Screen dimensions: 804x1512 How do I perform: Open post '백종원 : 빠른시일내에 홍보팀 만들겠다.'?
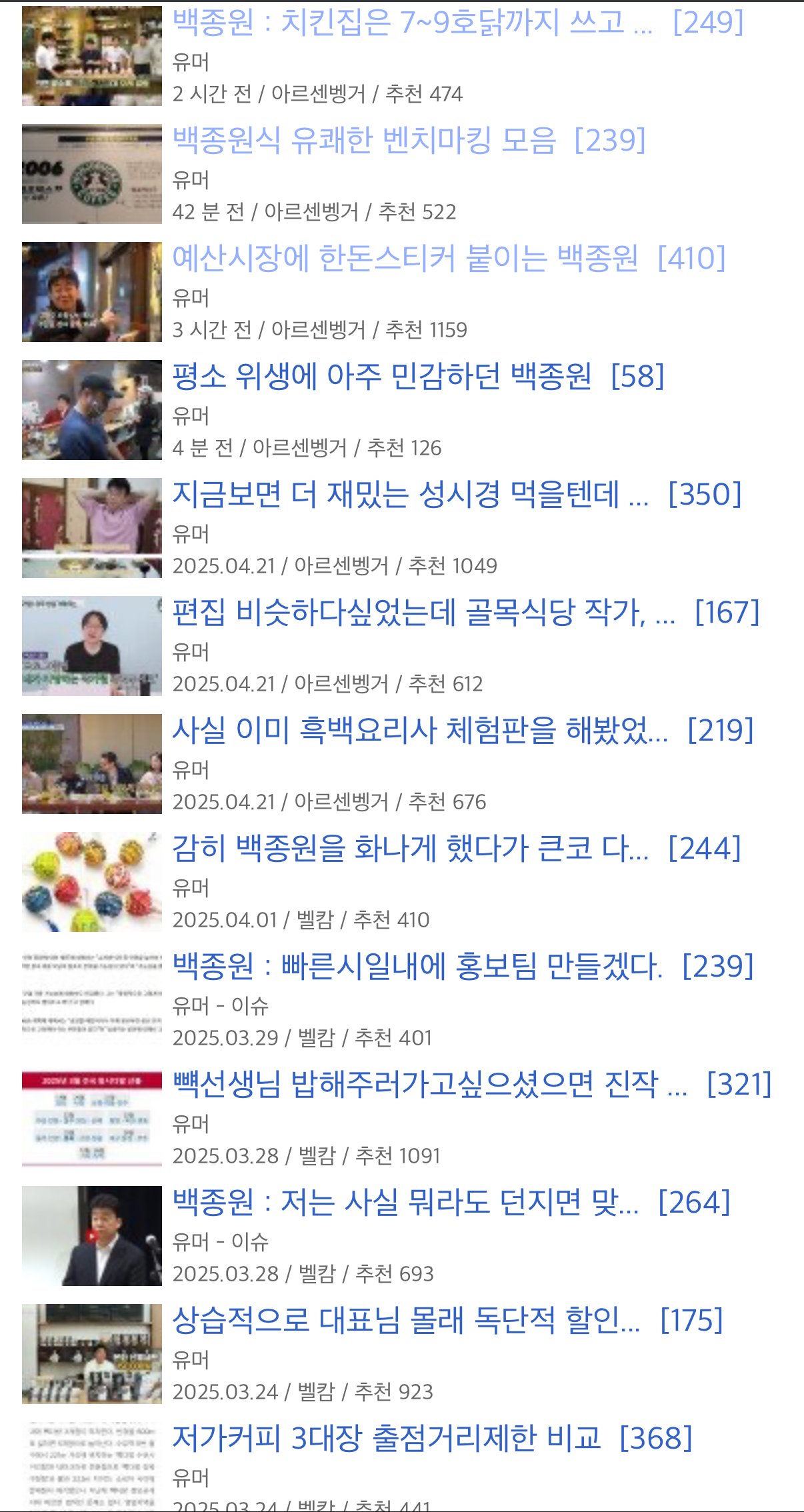pyautogui.click(x=417, y=967)
